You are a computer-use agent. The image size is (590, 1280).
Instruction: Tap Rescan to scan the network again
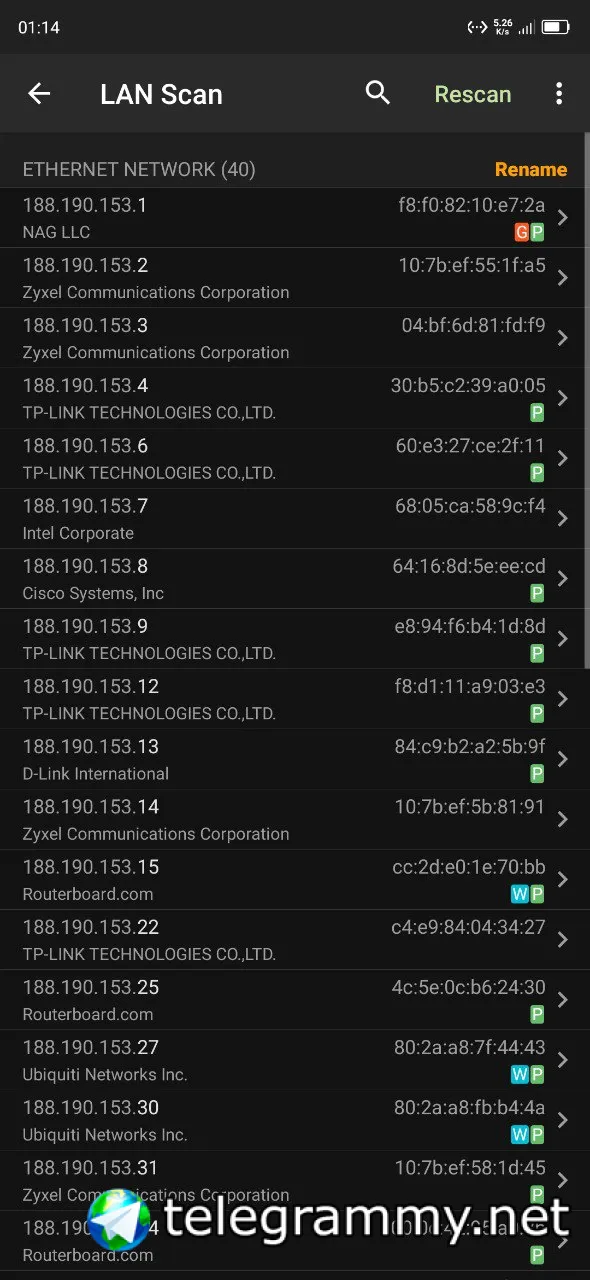click(x=473, y=94)
